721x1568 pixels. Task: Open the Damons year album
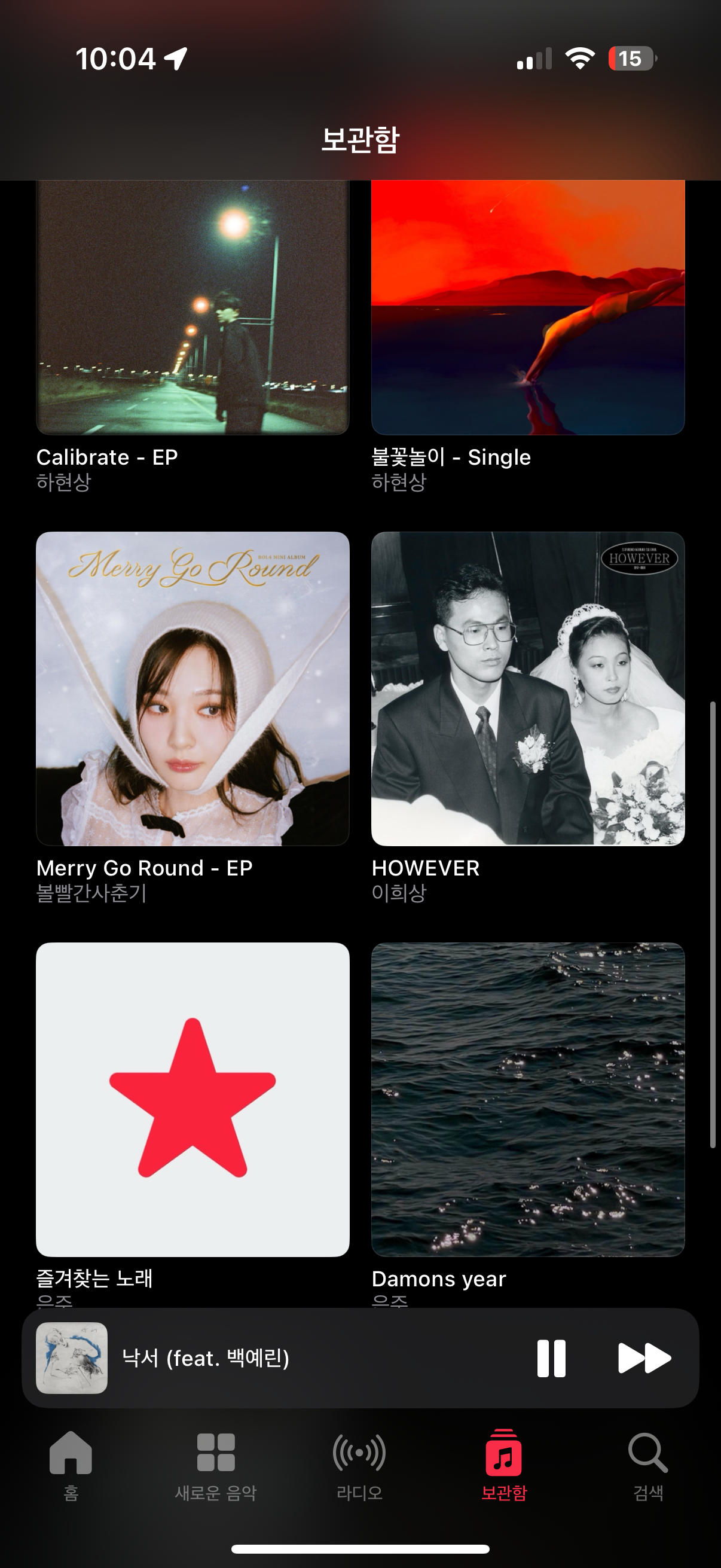pyautogui.click(x=527, y=1099)
